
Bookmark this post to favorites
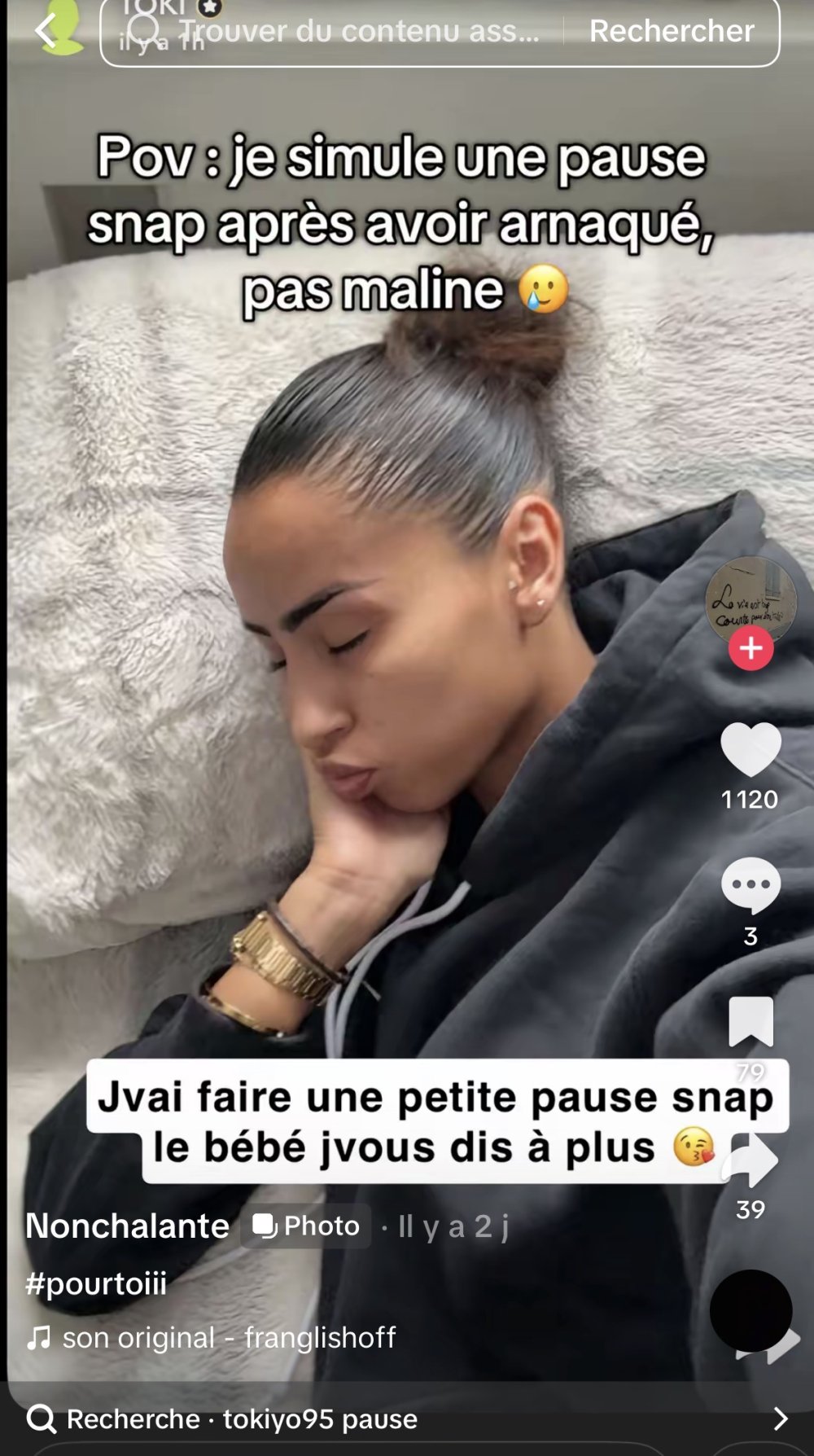(750, 1021)
